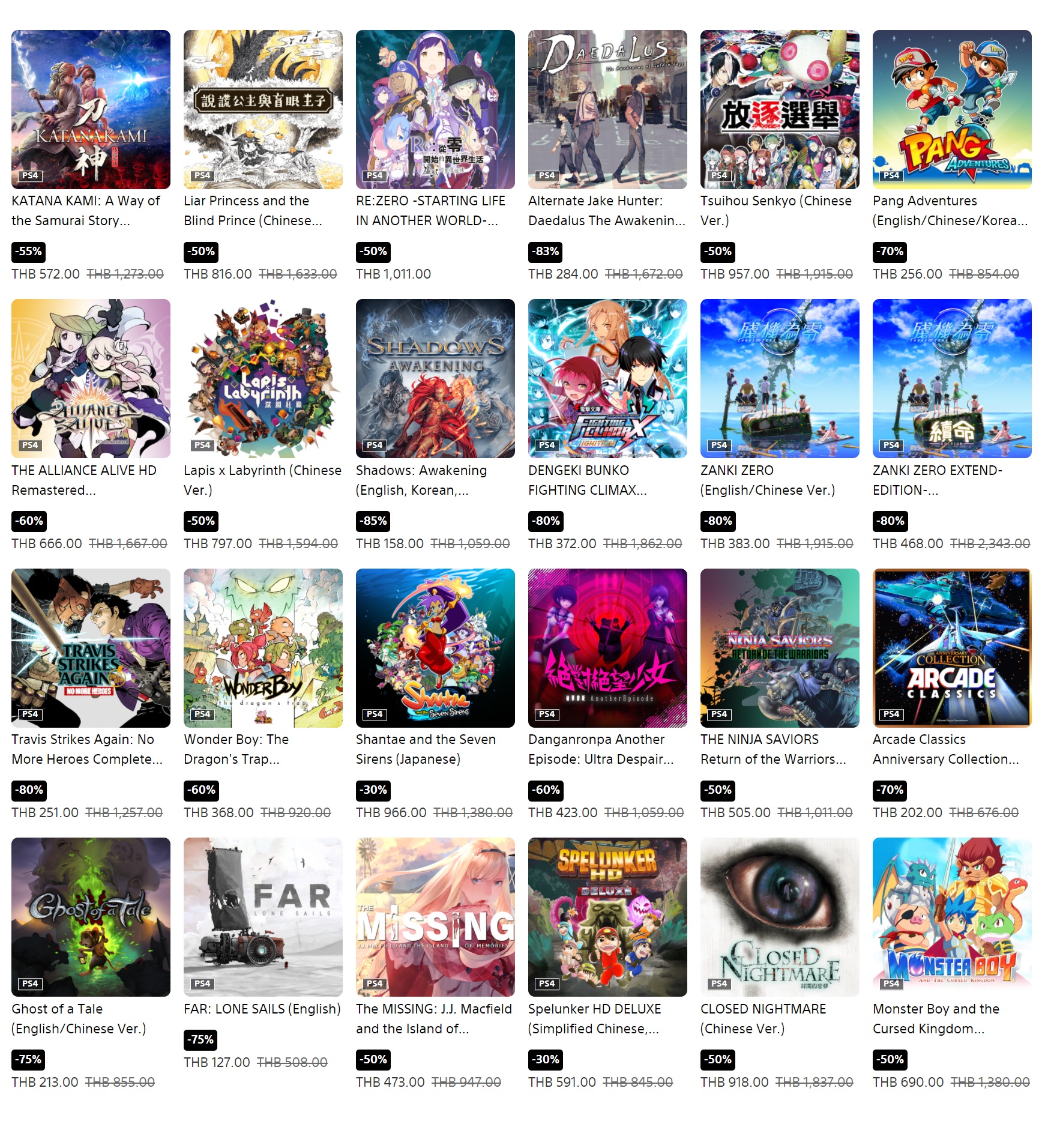The height and width of the screenshot is (1148, 1042).
Task: Open Danganronpa Another Episode: Ultra Despair
Action: tap(607, 648)
